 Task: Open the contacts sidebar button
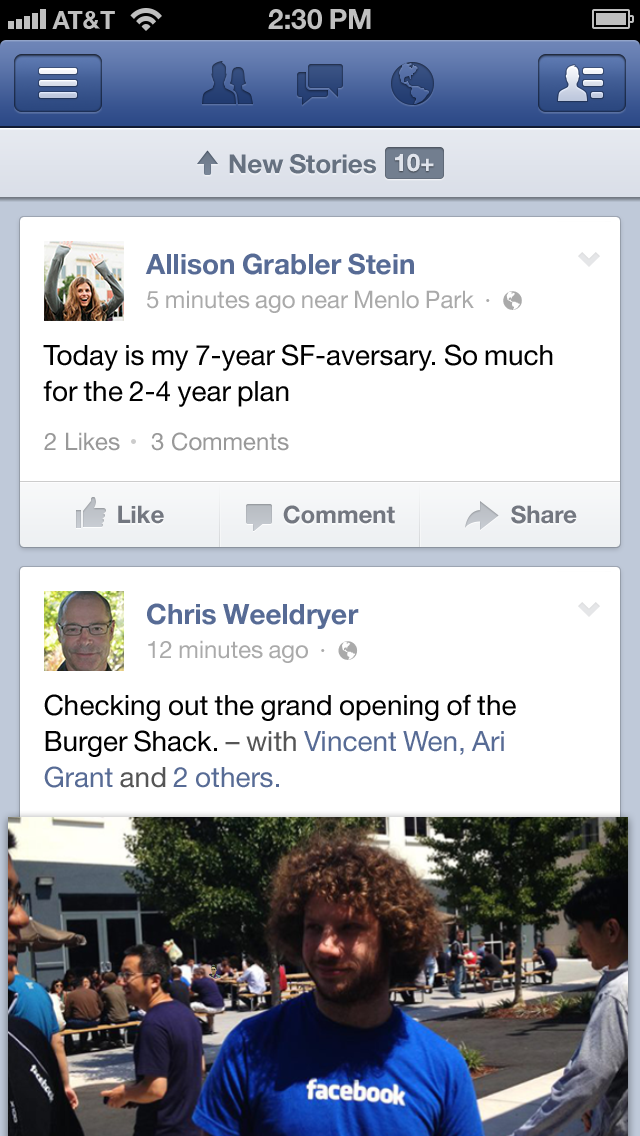coord(581,83)
